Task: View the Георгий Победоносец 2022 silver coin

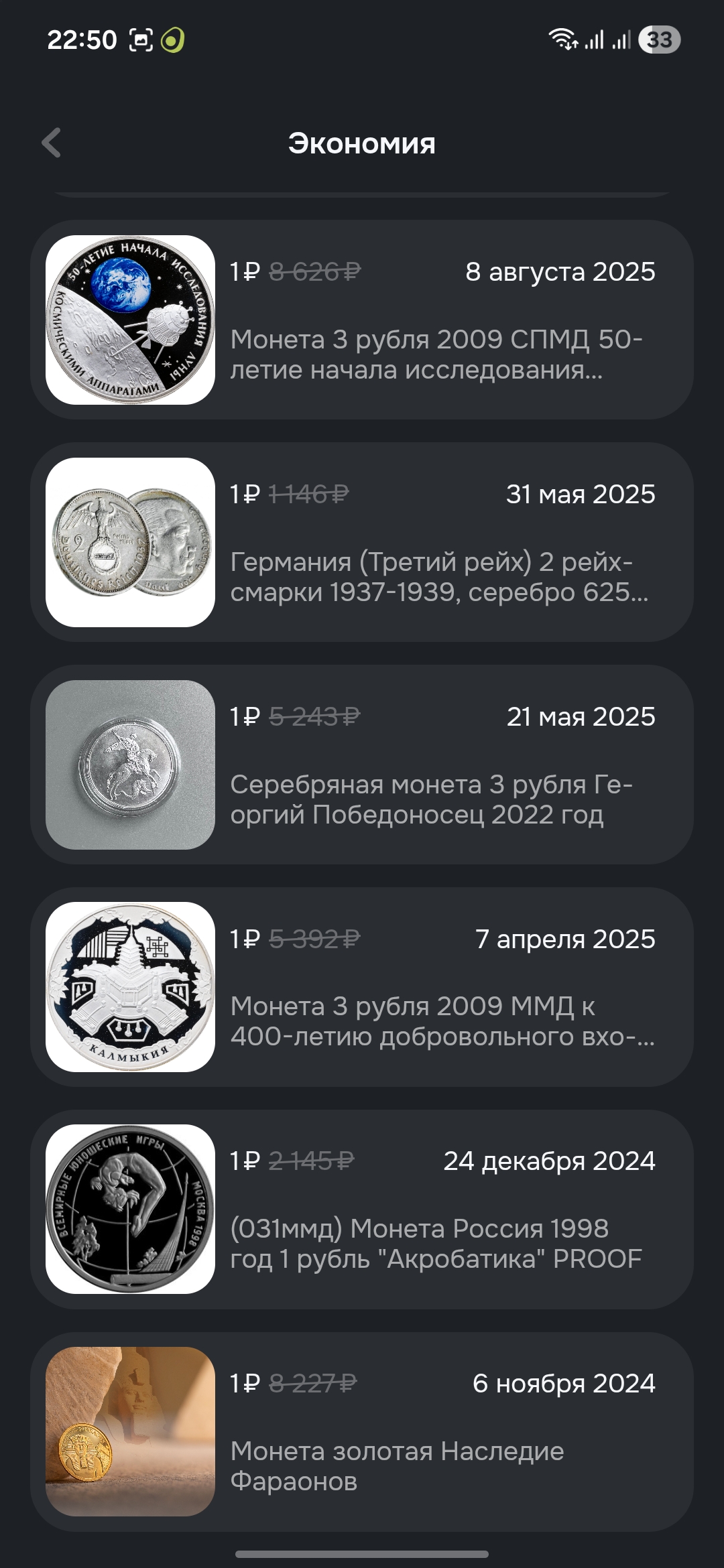Action: 362,765
